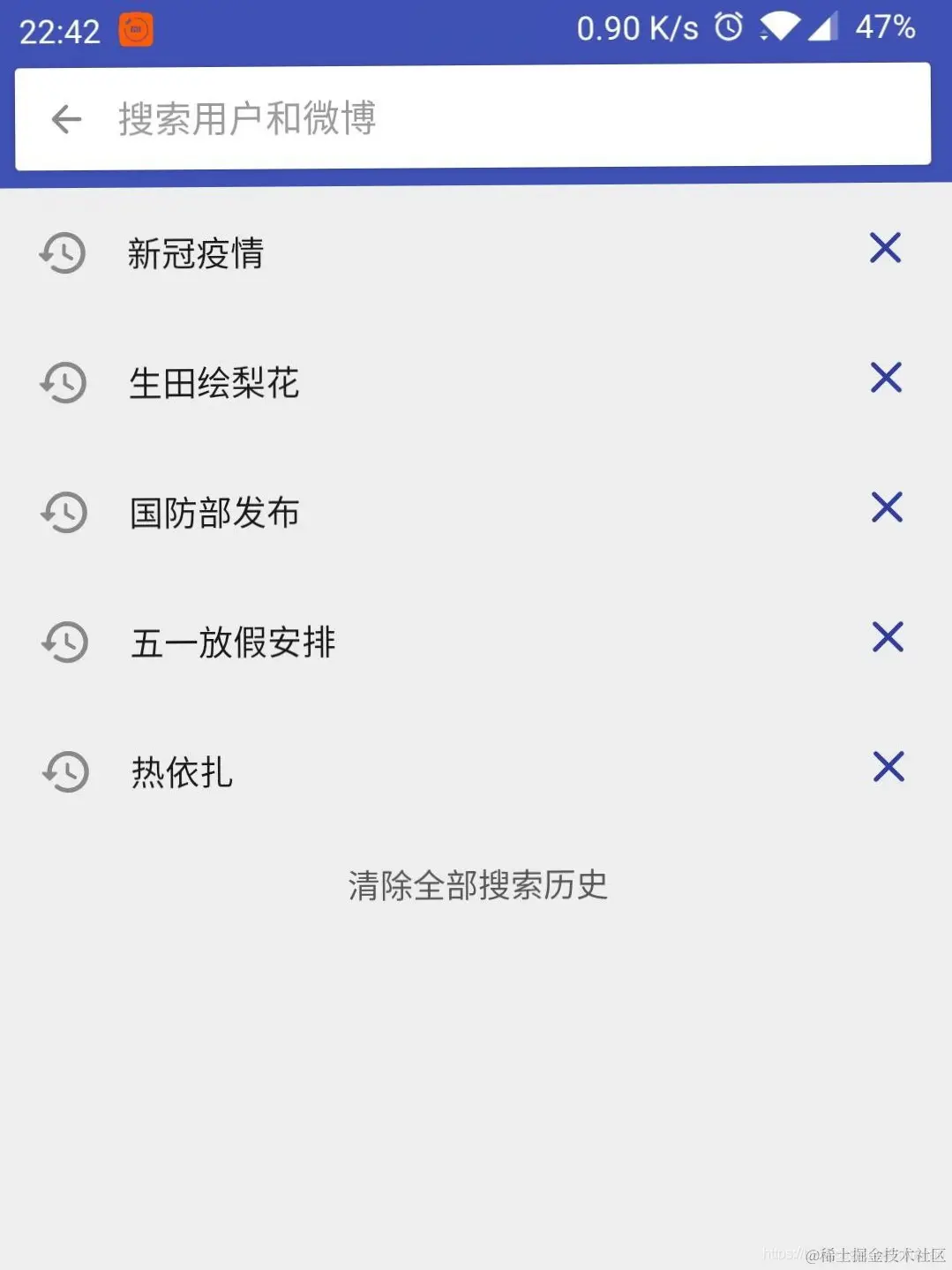The image size is (952, 1270).
Task: Remove 生田绘梨花 from search history
Action: [885, 379]
